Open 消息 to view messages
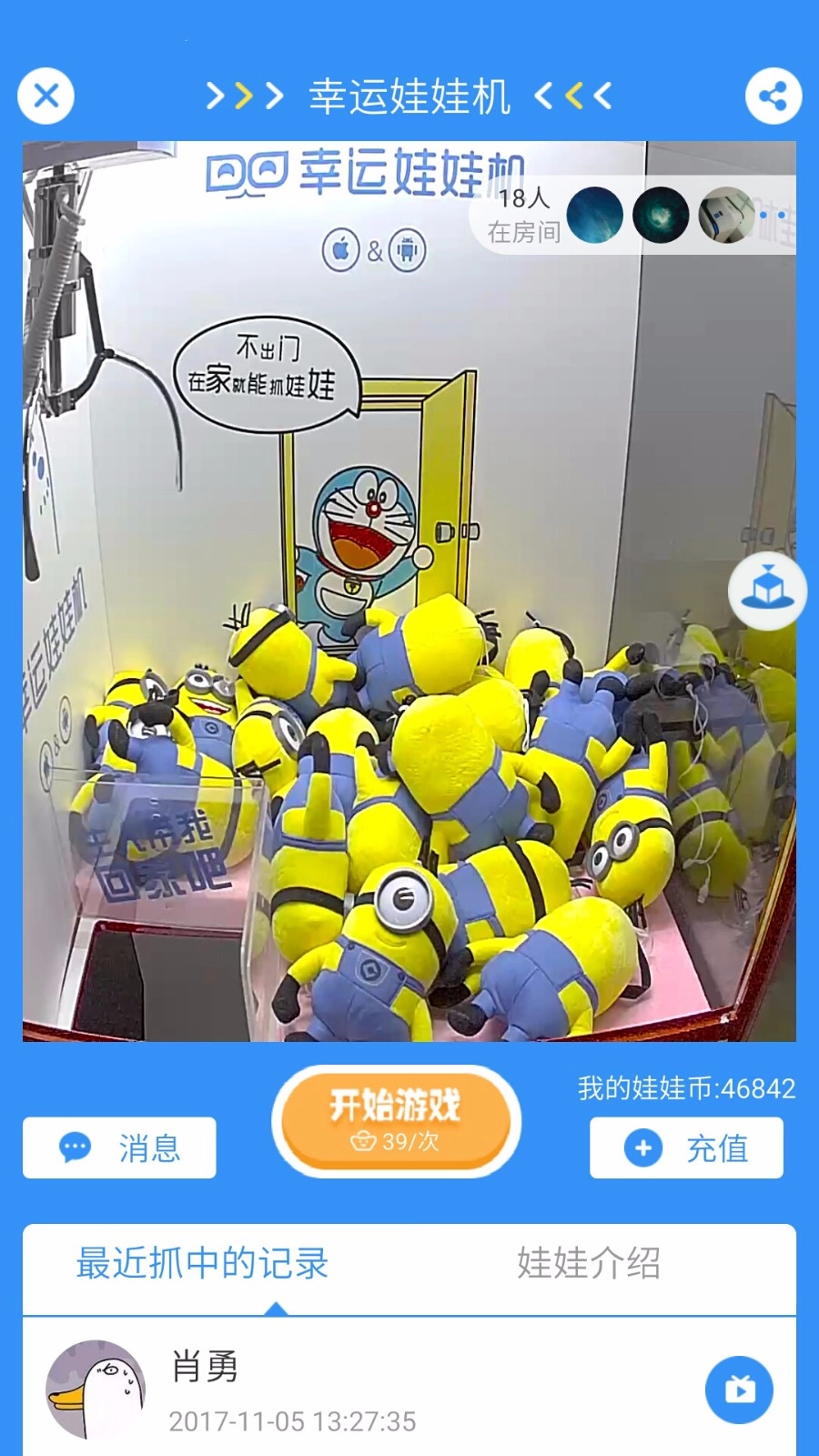Image resolution: width=819 pixels, height=1456 pixels. tap(118, 1148)
